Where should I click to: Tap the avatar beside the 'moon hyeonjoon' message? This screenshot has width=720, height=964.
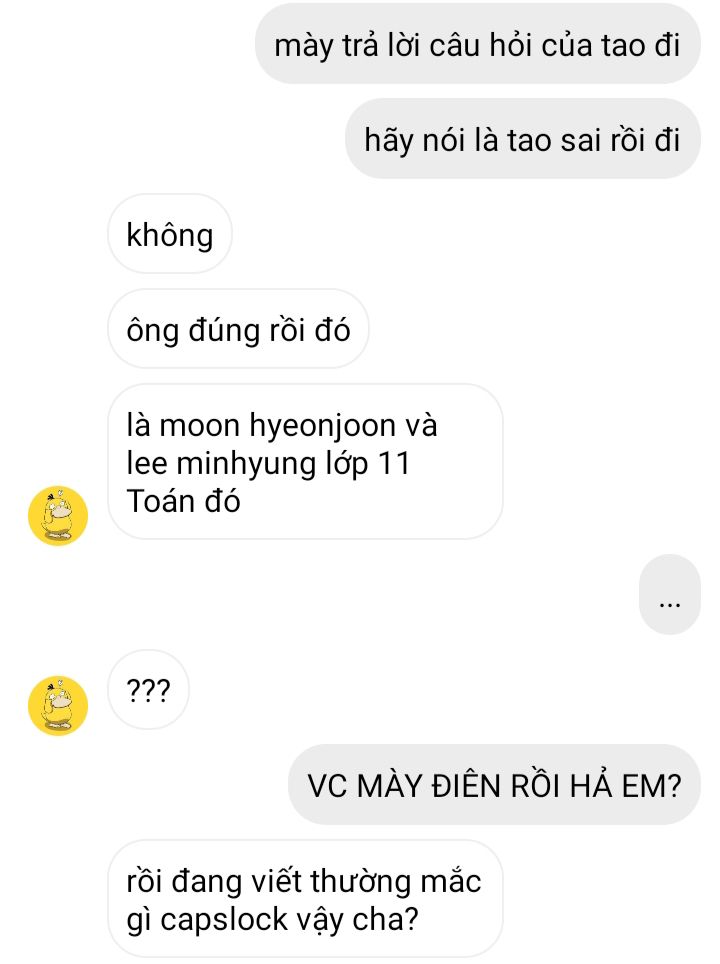pyautogui.click(x=58, y=516)
